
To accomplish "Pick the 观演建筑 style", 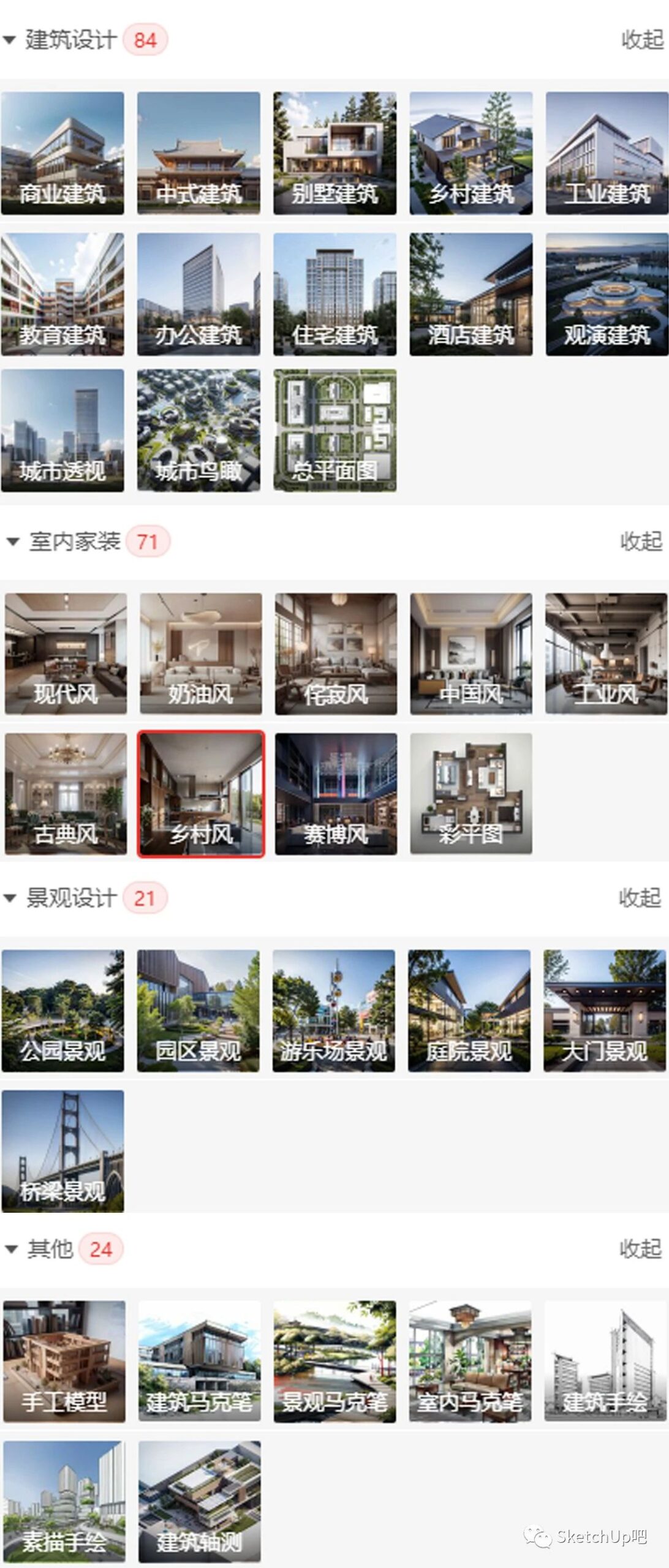I will click(607, 294).
